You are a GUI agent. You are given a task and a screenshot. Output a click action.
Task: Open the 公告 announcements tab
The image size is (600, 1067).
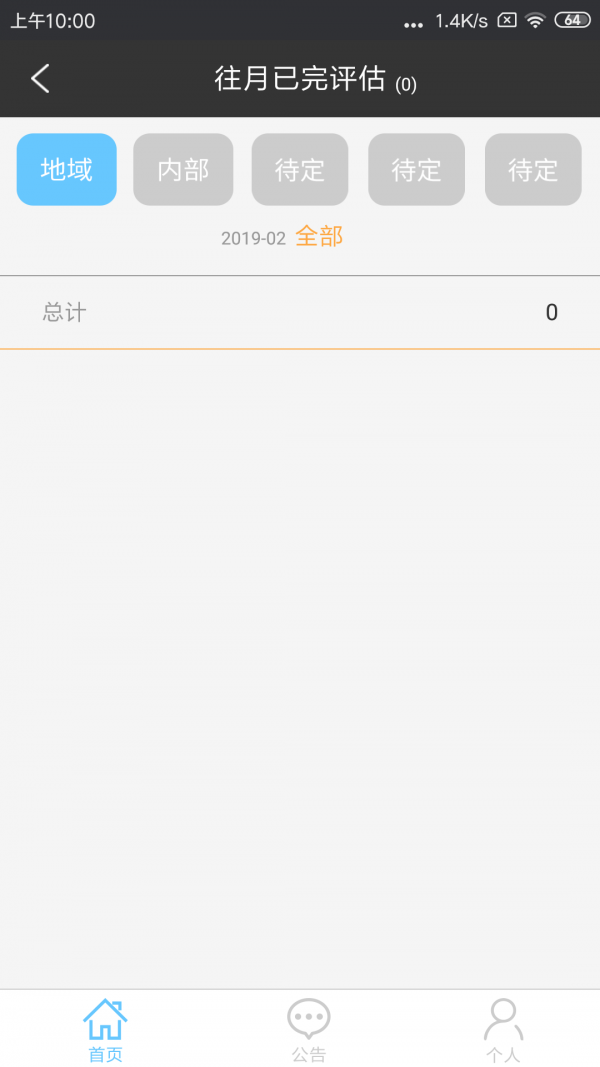point(308,1030)
